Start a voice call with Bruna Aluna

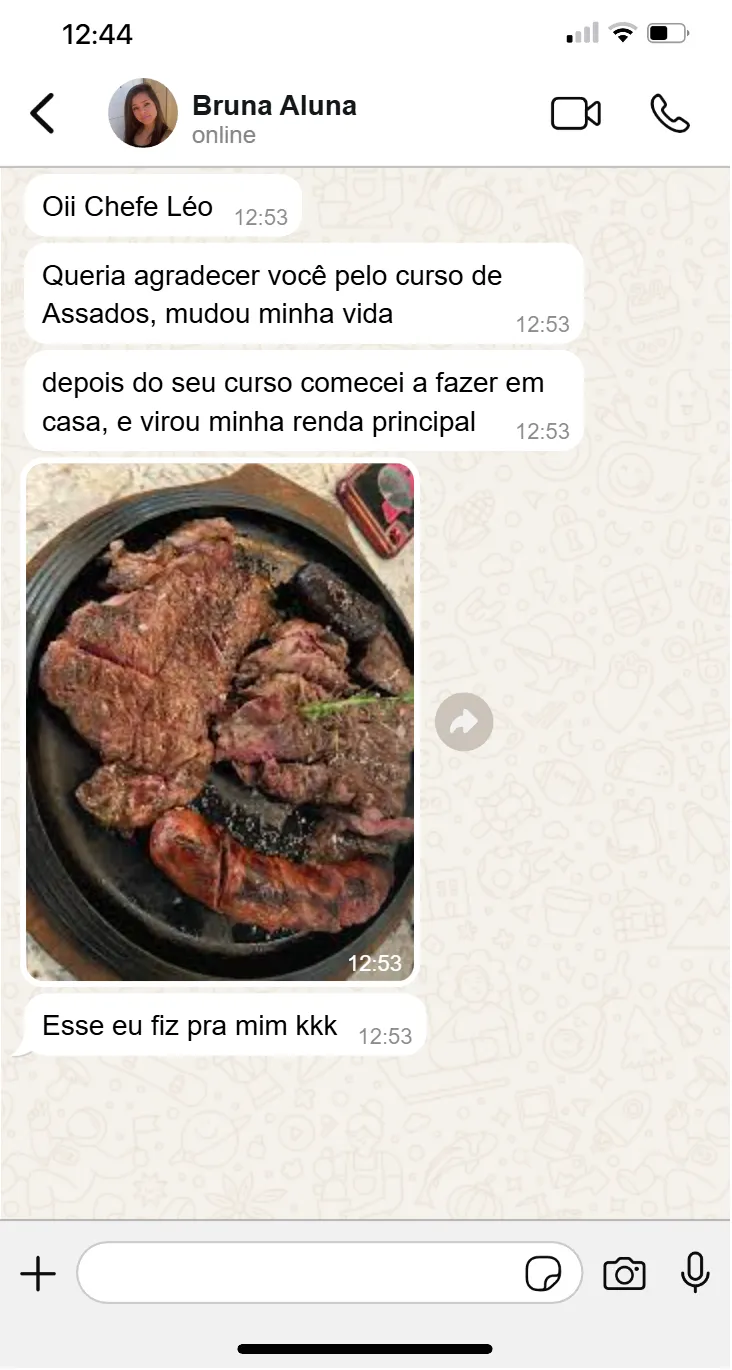coord(669,114)
